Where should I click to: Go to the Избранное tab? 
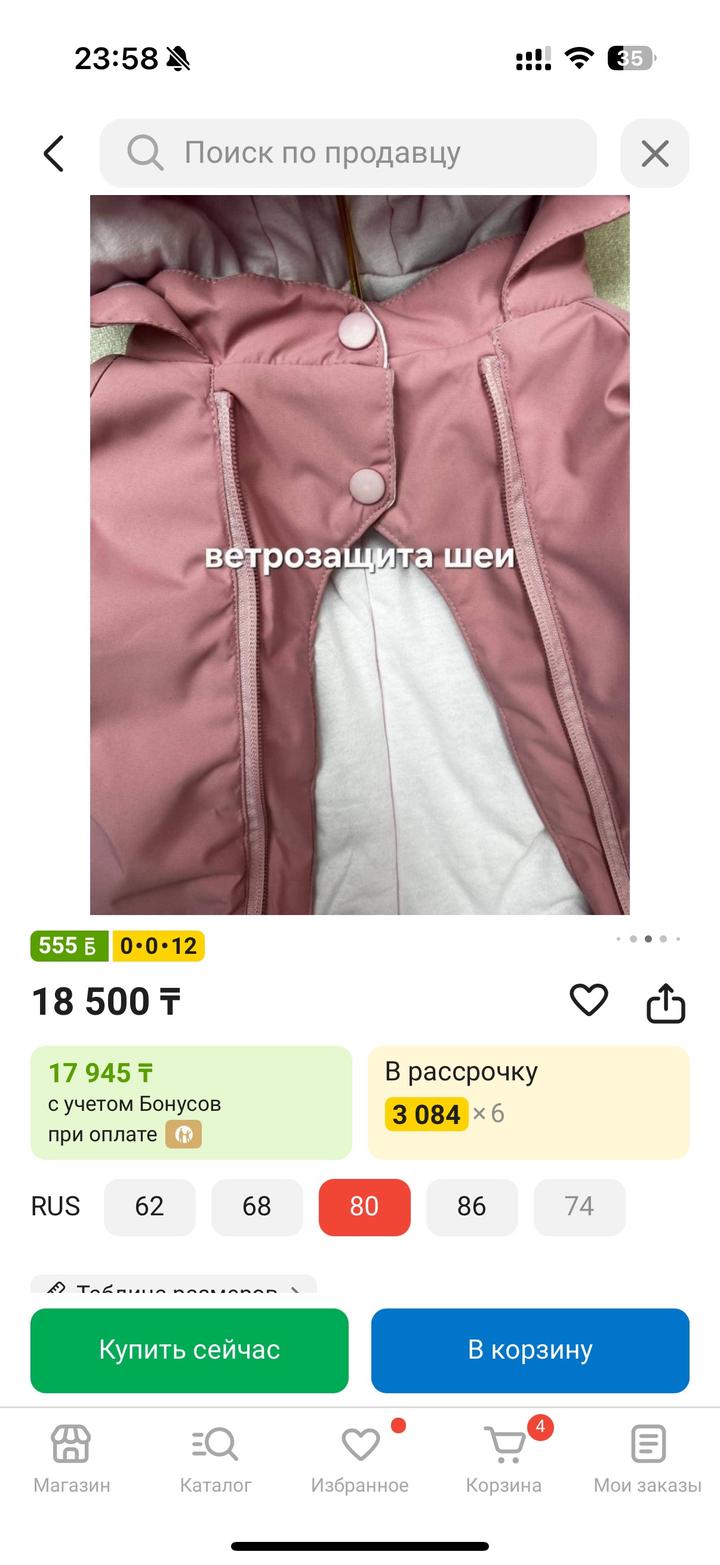point(360,1459)
